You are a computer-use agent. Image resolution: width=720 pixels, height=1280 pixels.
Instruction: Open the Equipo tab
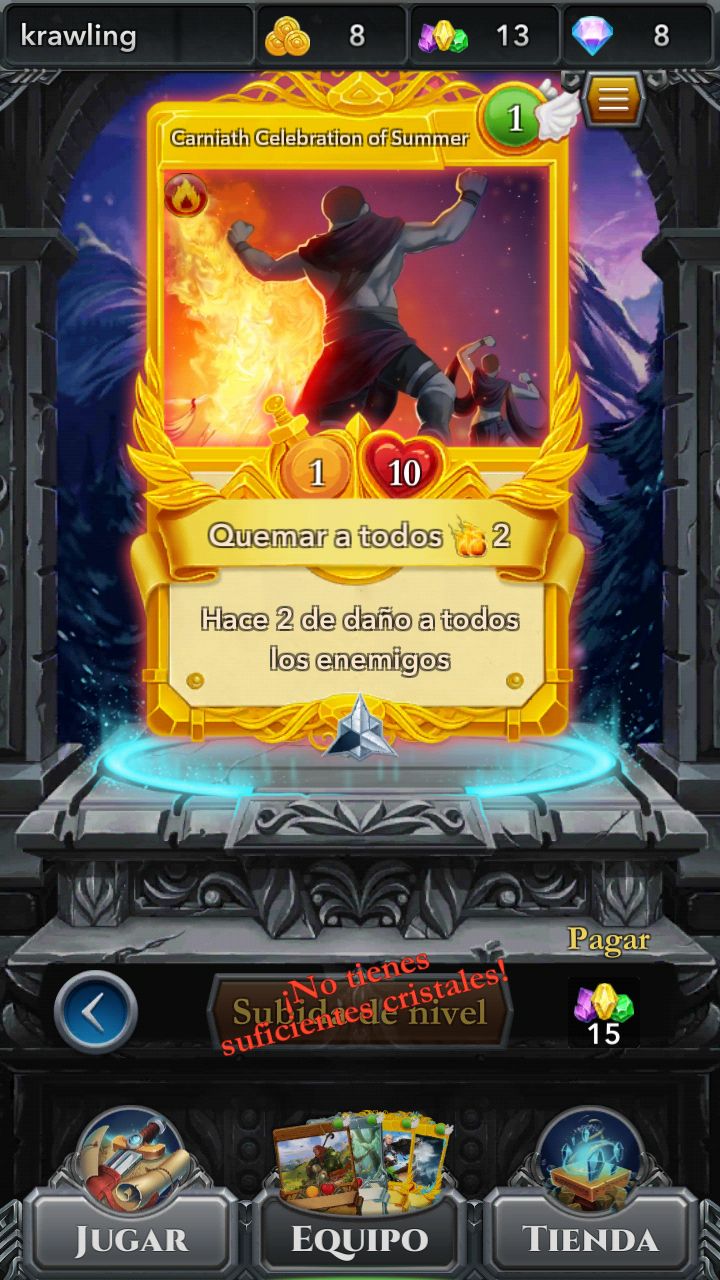(x=360, y=1196)
